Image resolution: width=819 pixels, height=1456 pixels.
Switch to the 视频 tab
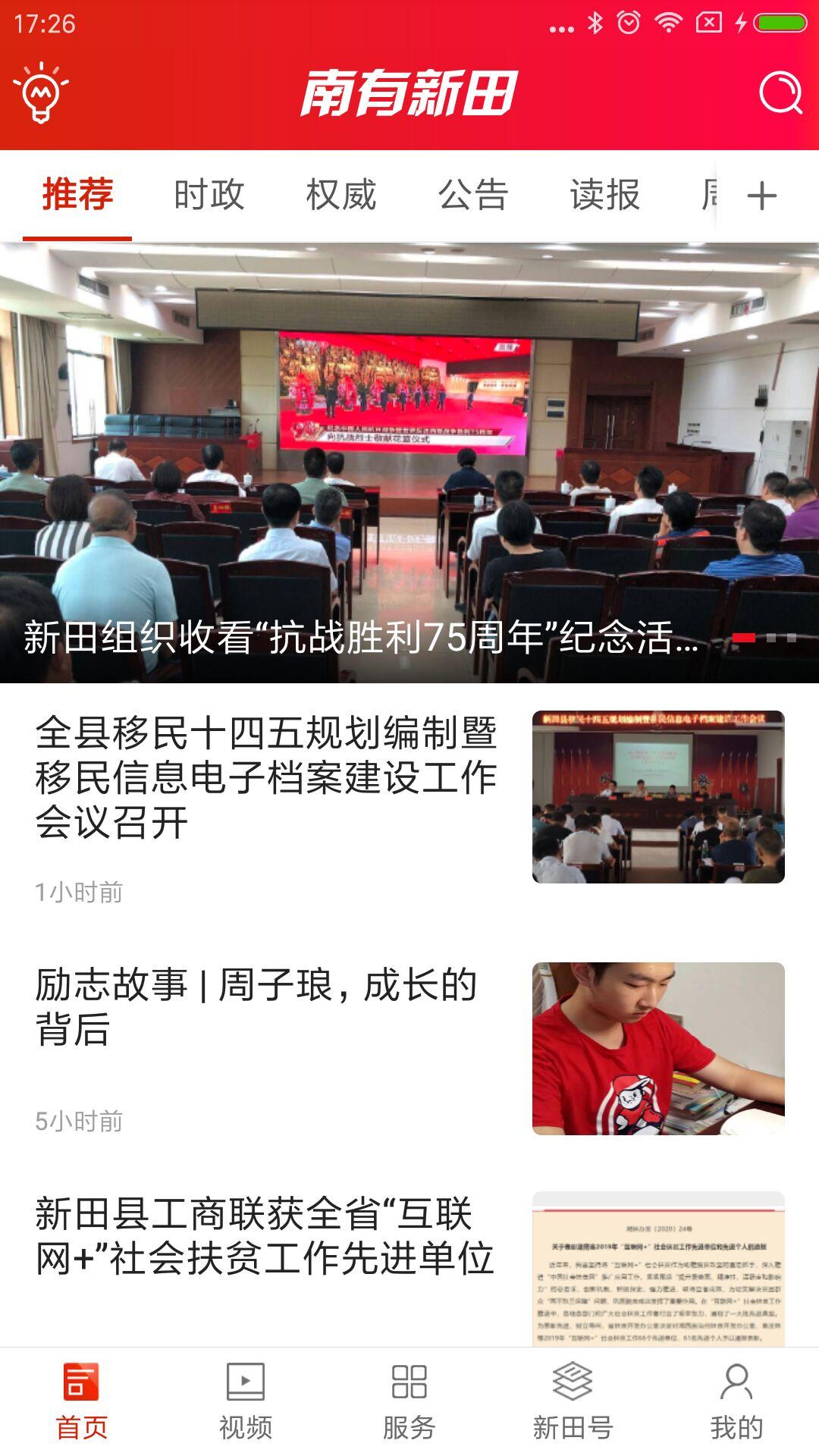[245, 1401]
